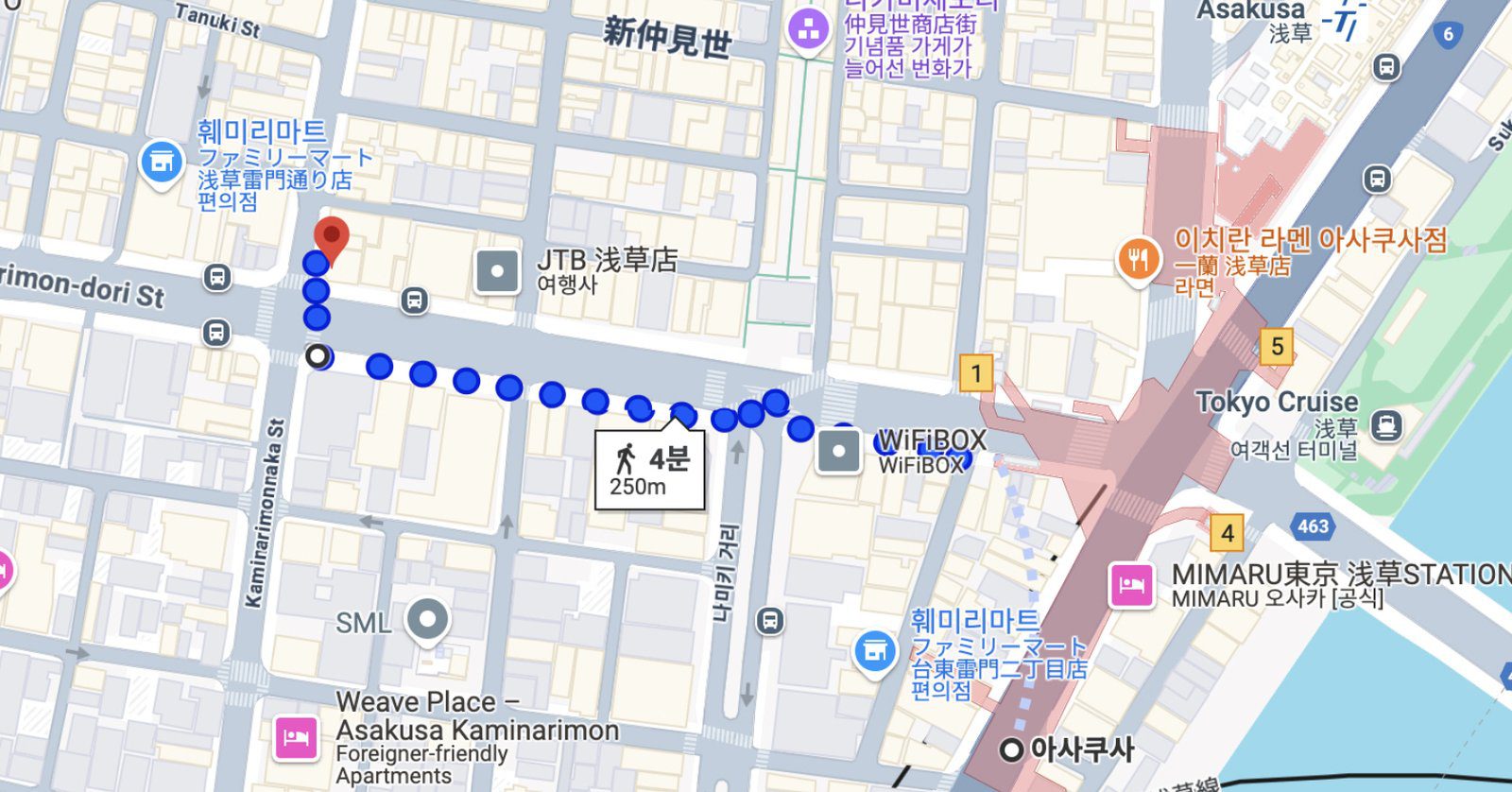1512x792 pixels.
Task: Select the station exit 5 marker
Action: (x=1277, y=346)
